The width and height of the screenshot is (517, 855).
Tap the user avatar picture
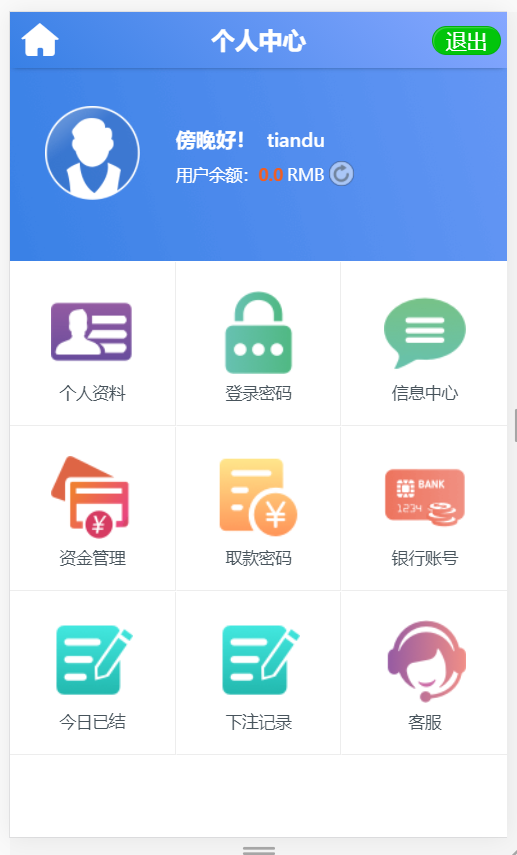click(x=92, y=153)
